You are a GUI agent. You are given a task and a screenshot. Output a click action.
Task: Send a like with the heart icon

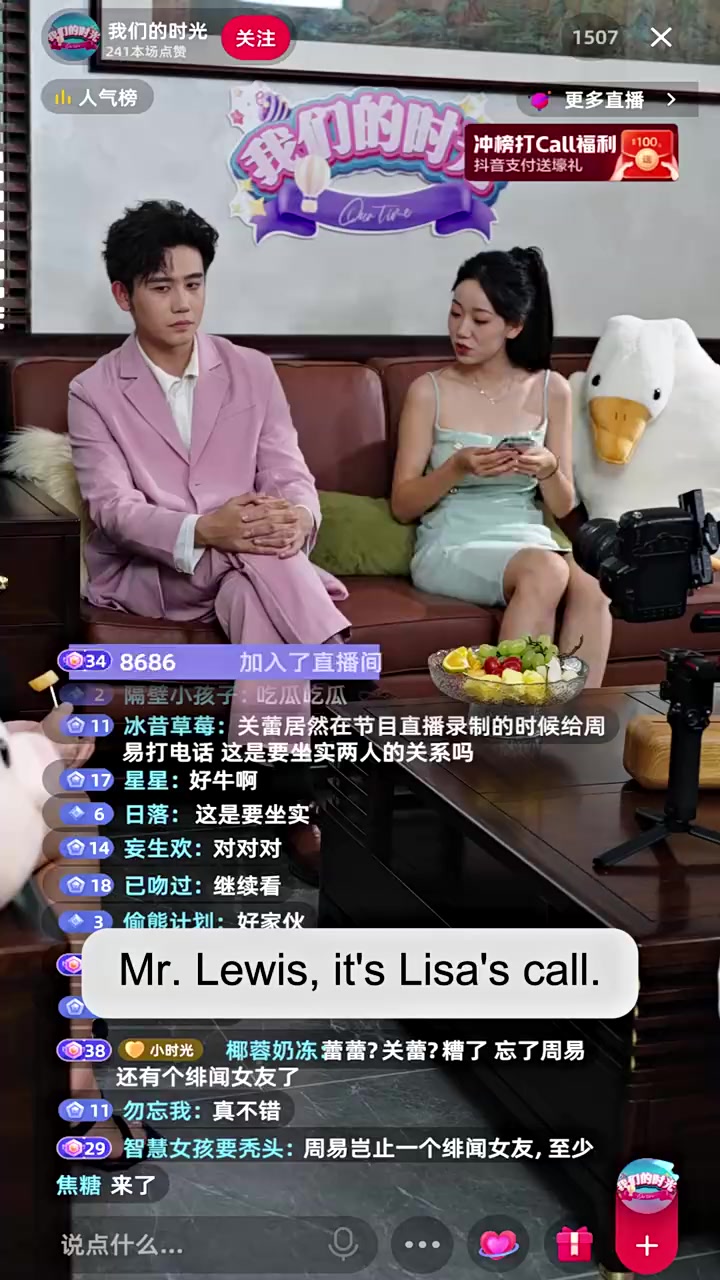pos(498,1245)
